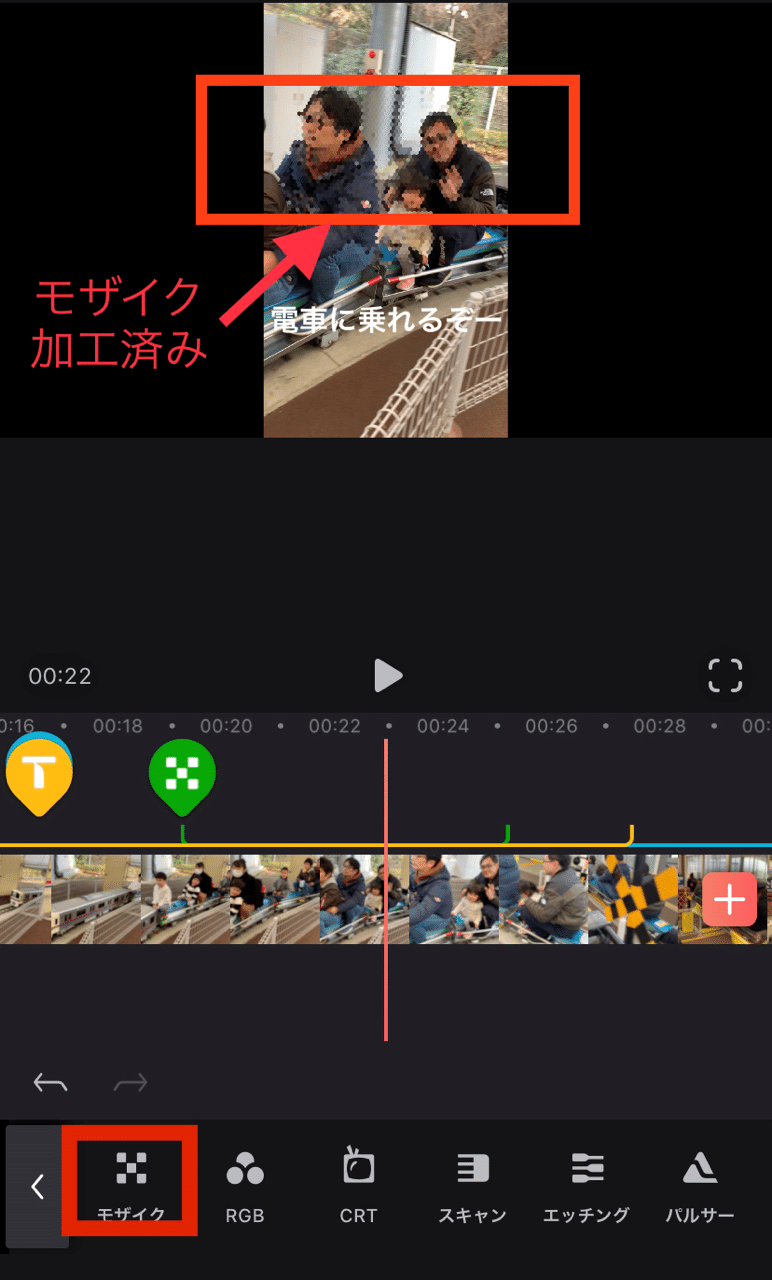The width and height of the screenshot is (772, 1280).
Task: Redo the last undone edit
Action: 131,1082
